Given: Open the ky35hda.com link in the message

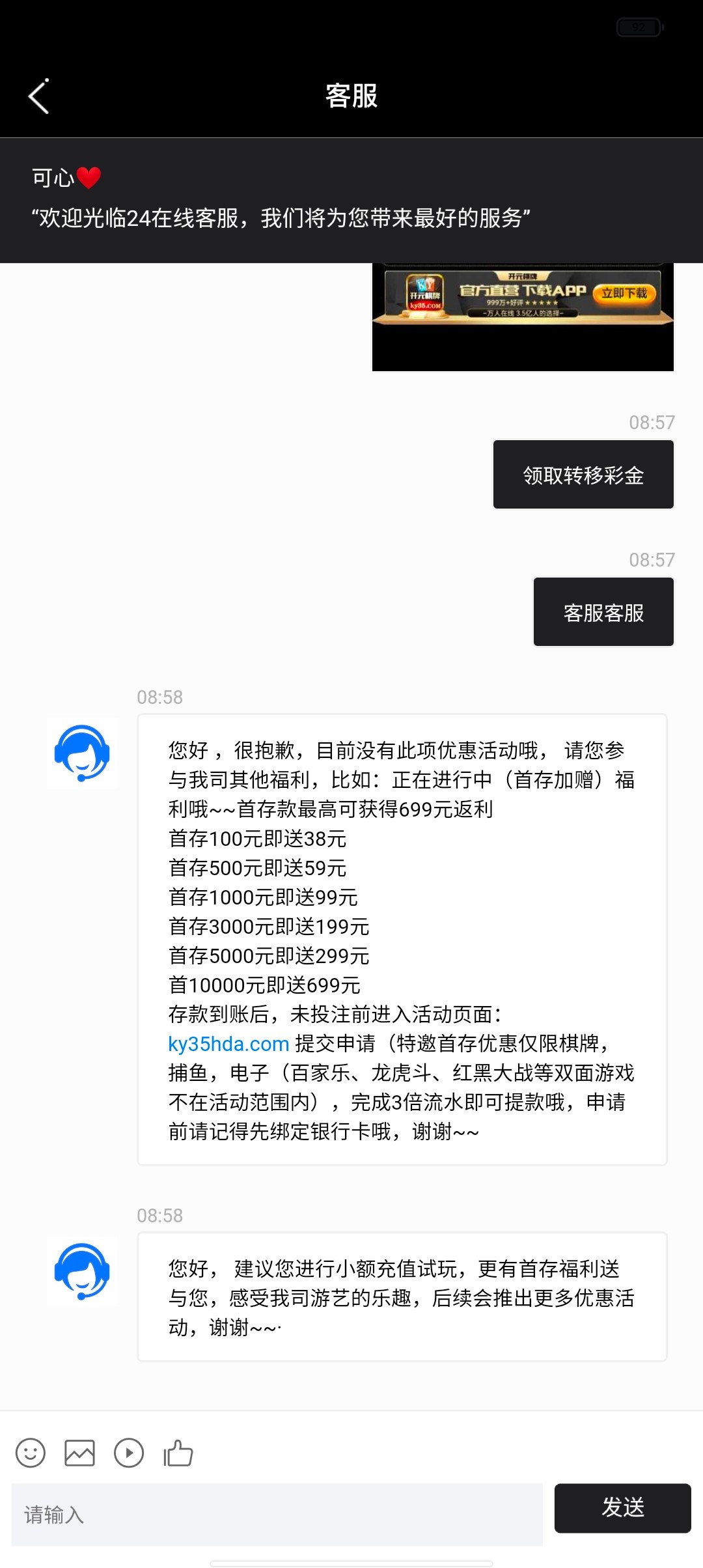Looking at the screenshot, I should [x=228, y=1044].
